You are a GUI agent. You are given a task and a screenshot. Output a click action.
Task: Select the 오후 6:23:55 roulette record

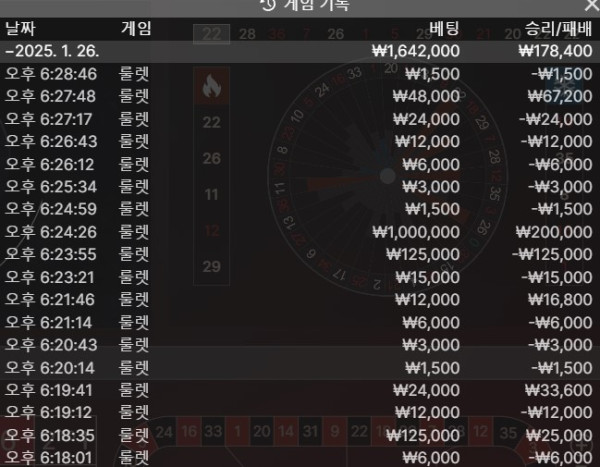(300, 254)
